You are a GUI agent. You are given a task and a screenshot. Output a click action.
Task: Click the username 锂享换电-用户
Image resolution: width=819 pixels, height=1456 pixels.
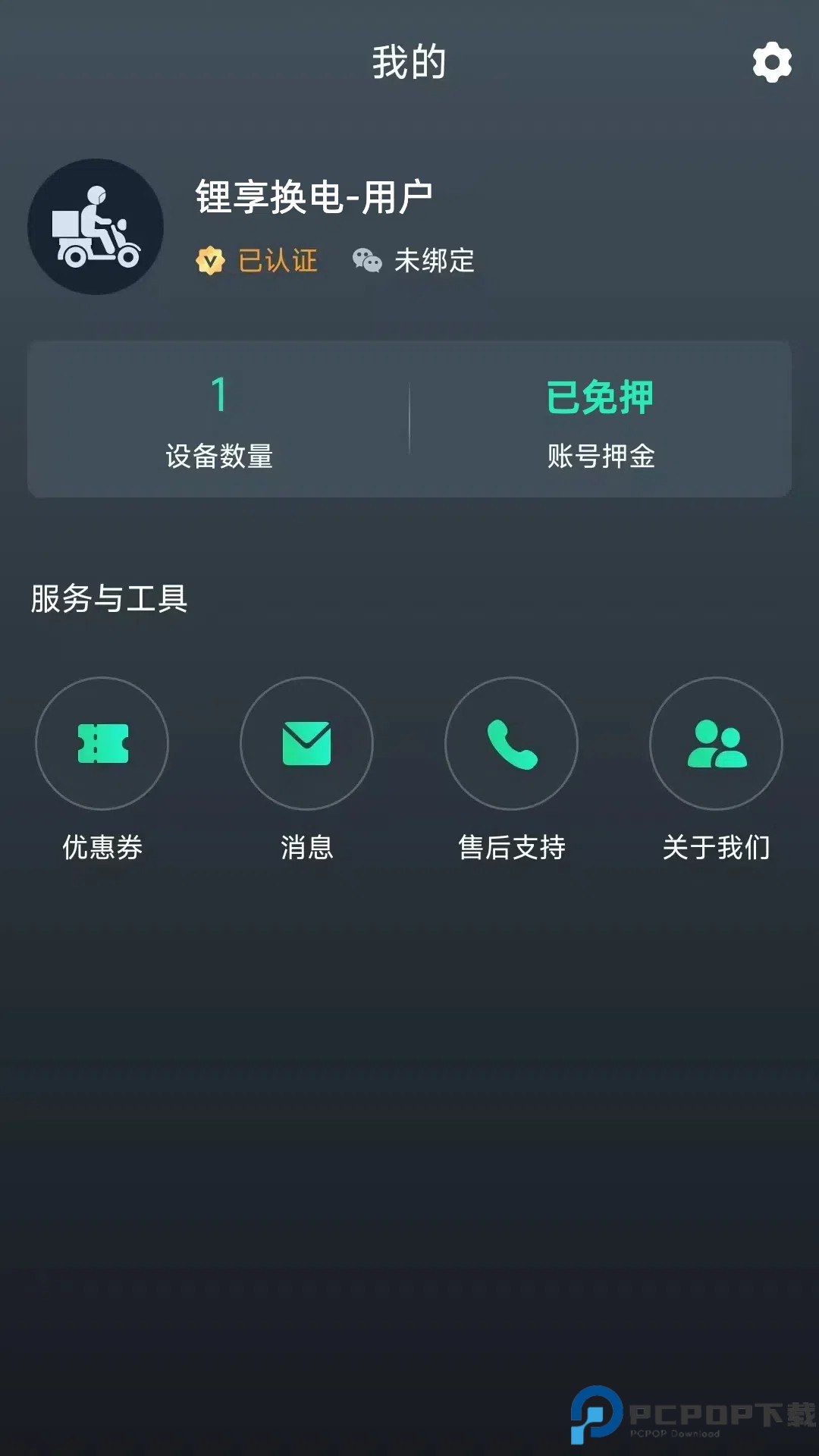[315, 196]
